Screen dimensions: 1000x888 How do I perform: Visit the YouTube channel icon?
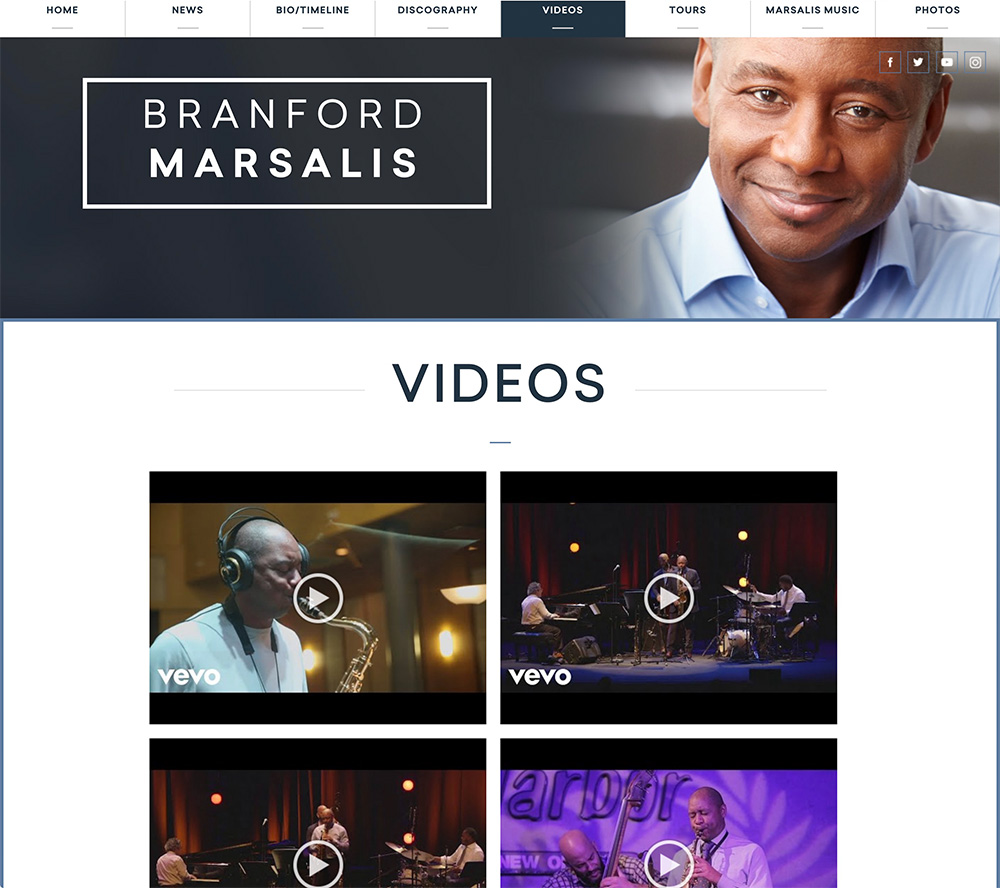(x=947, y=62)
